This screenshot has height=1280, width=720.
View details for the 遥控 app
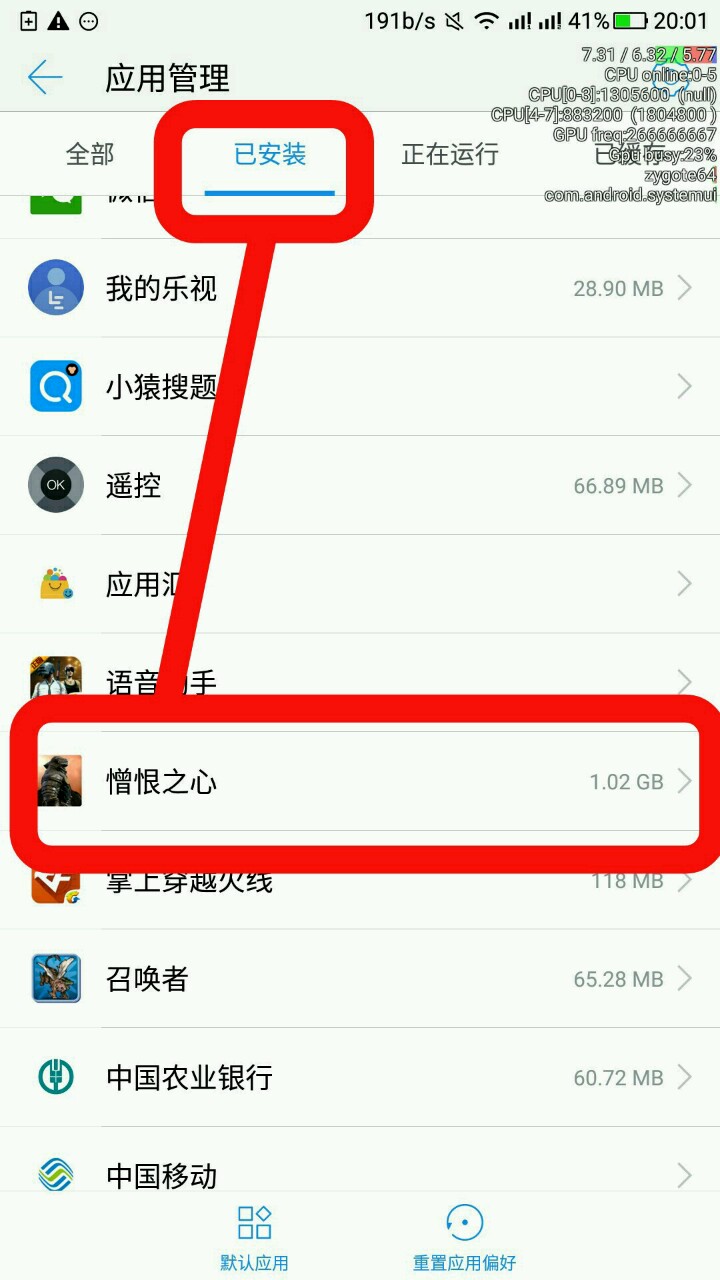click(x=360, y=486)
